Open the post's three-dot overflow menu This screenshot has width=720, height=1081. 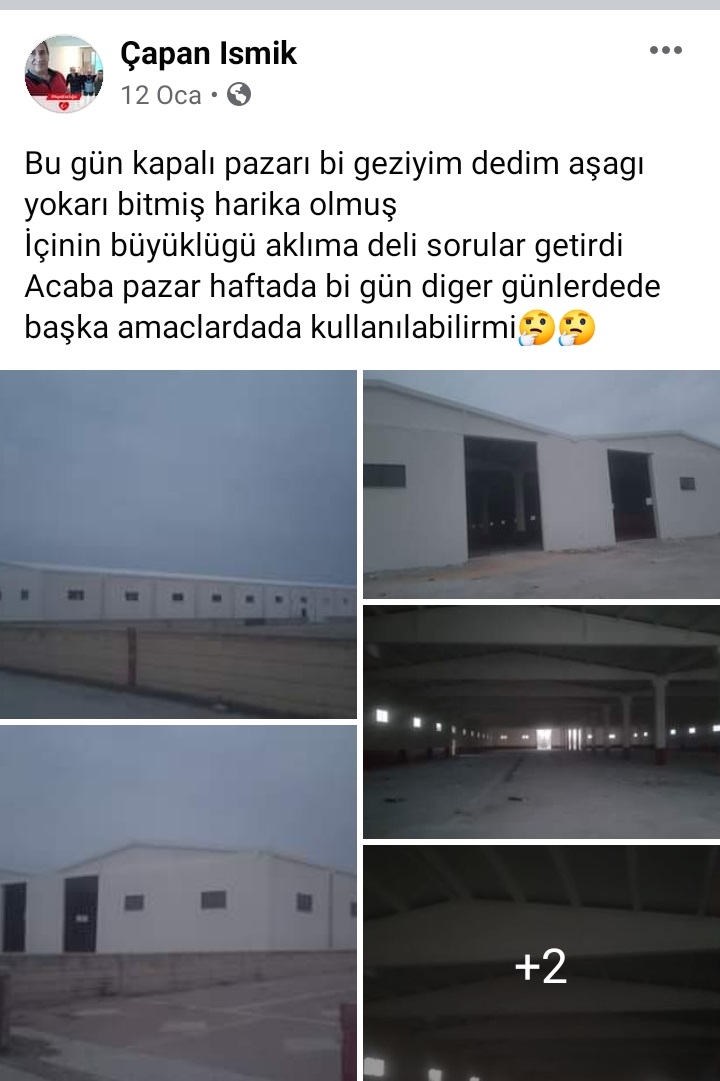click(x=665, y=50)
